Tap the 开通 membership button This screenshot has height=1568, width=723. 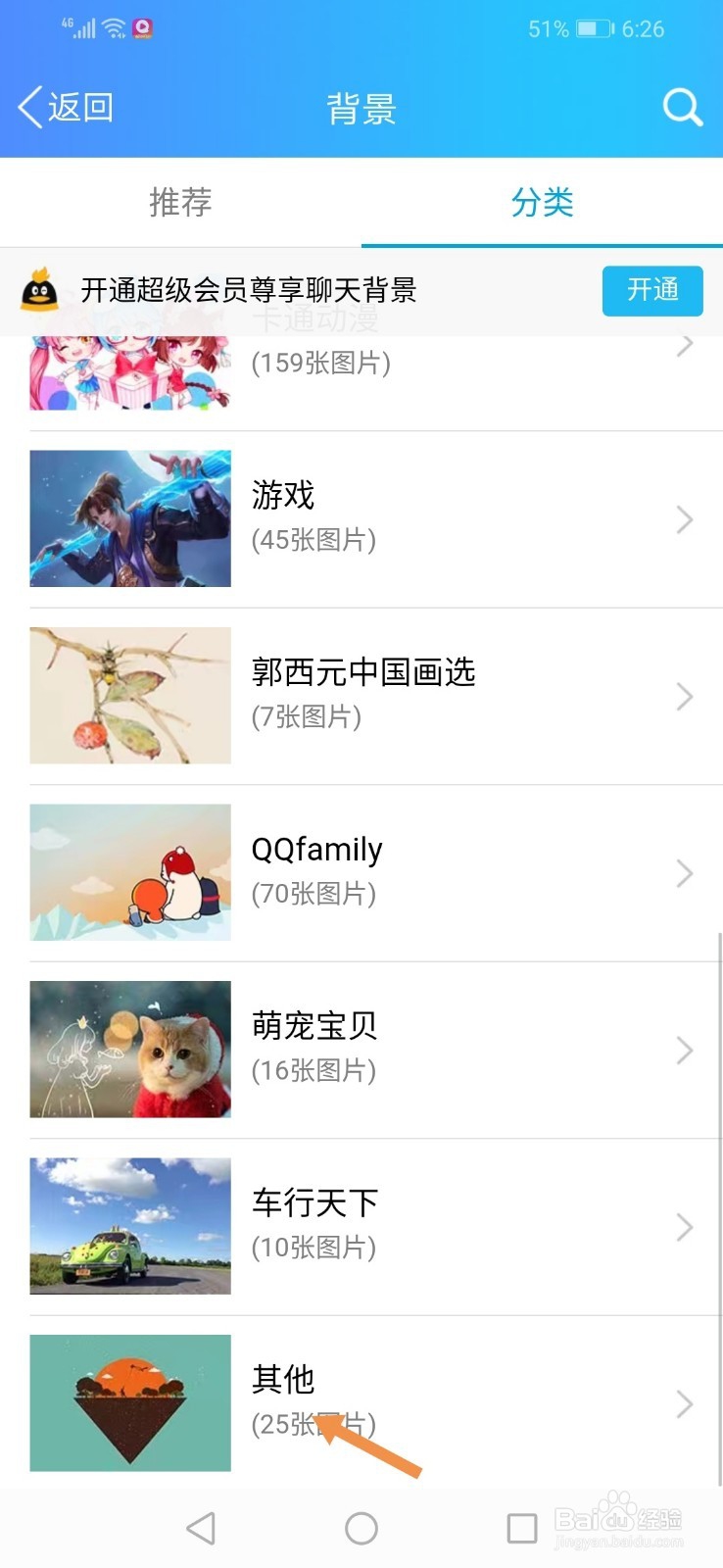pyautogui.click(x=651, y=291)
